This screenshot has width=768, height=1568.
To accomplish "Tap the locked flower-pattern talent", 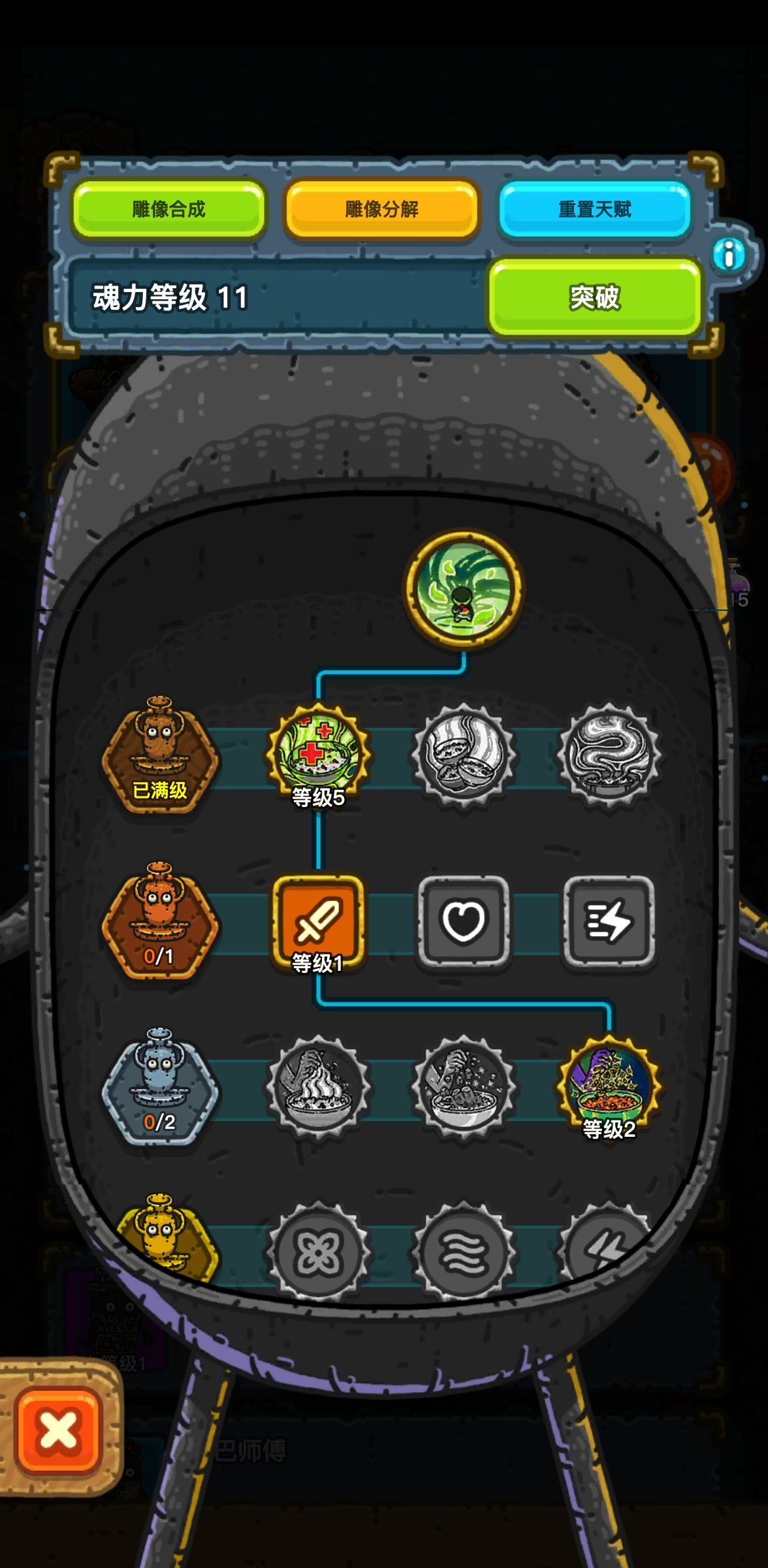I will click(318, 1251).
